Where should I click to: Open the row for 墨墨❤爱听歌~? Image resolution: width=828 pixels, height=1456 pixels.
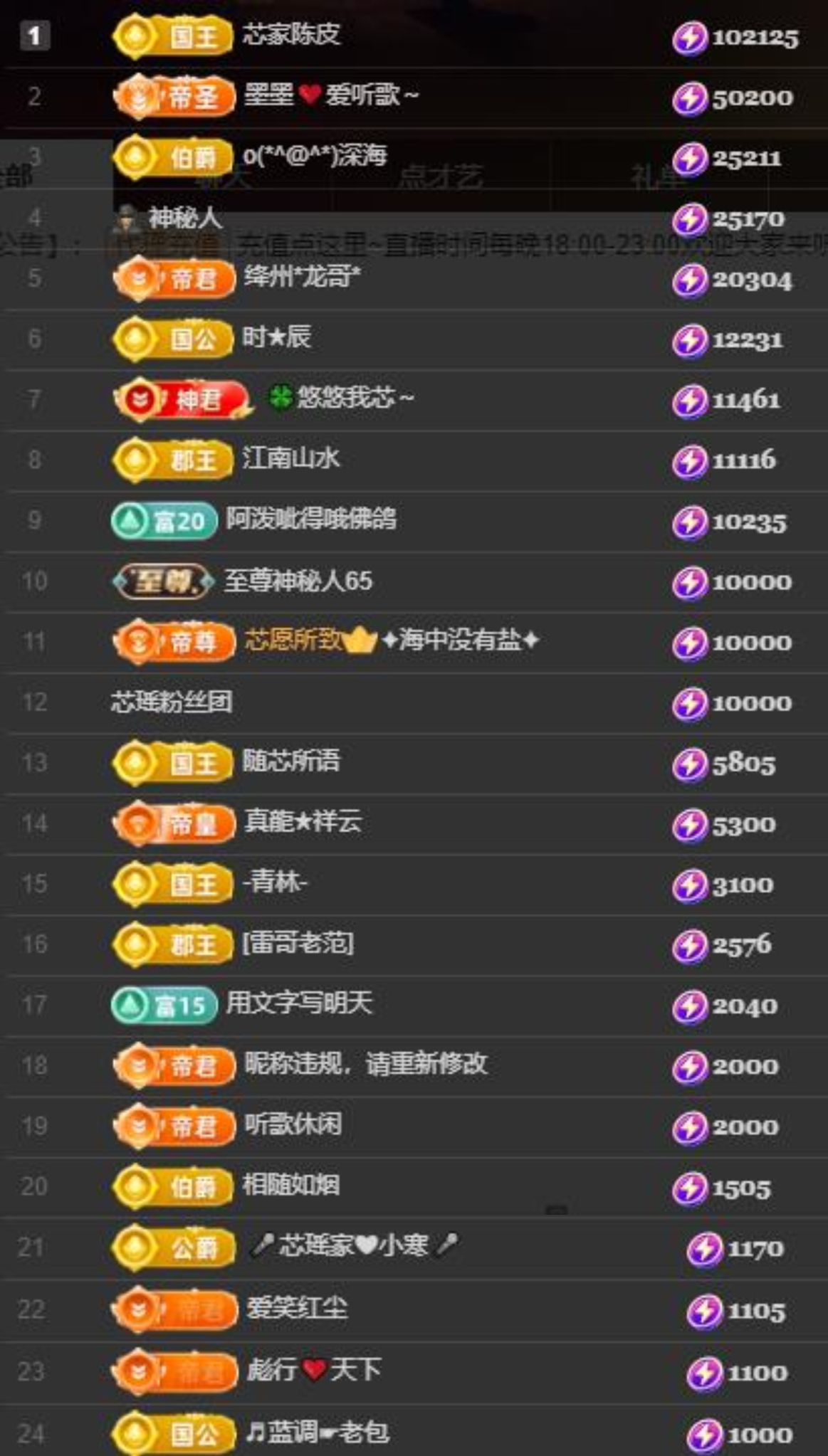[x=331, y=95]
